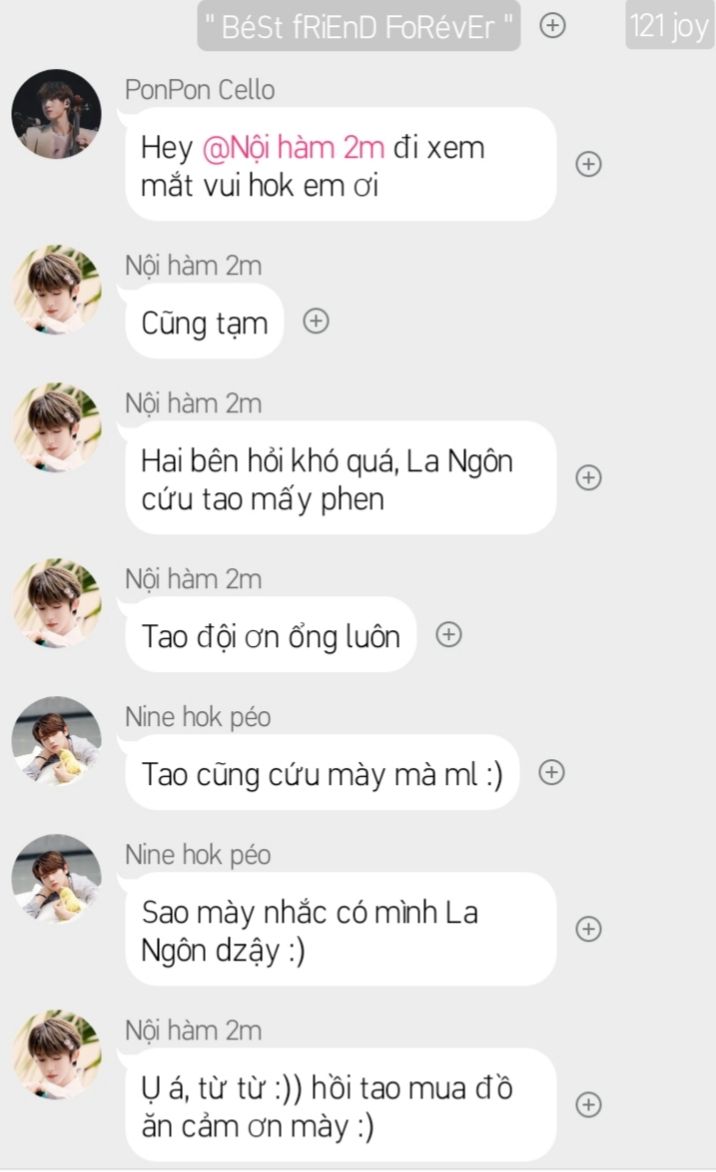Add reaction to the "Sao mày nhắc có mình La Ngôn" message
This screenshot has height=1172, width=716.
(x=588, y=928)
